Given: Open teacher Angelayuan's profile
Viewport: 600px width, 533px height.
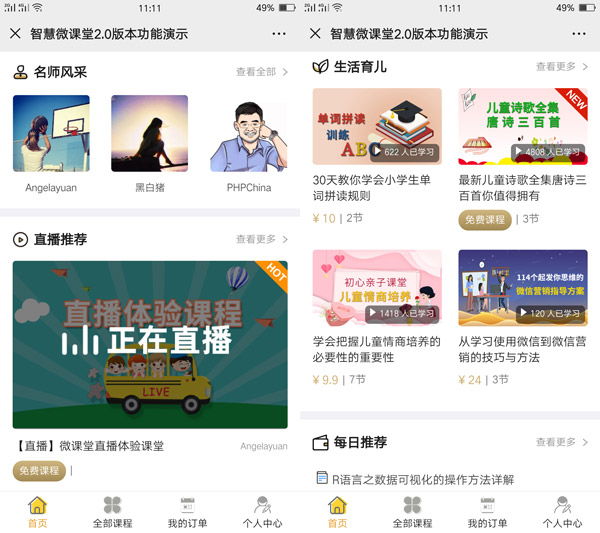Looking at the screenshot, I should (x=51, y=134).
